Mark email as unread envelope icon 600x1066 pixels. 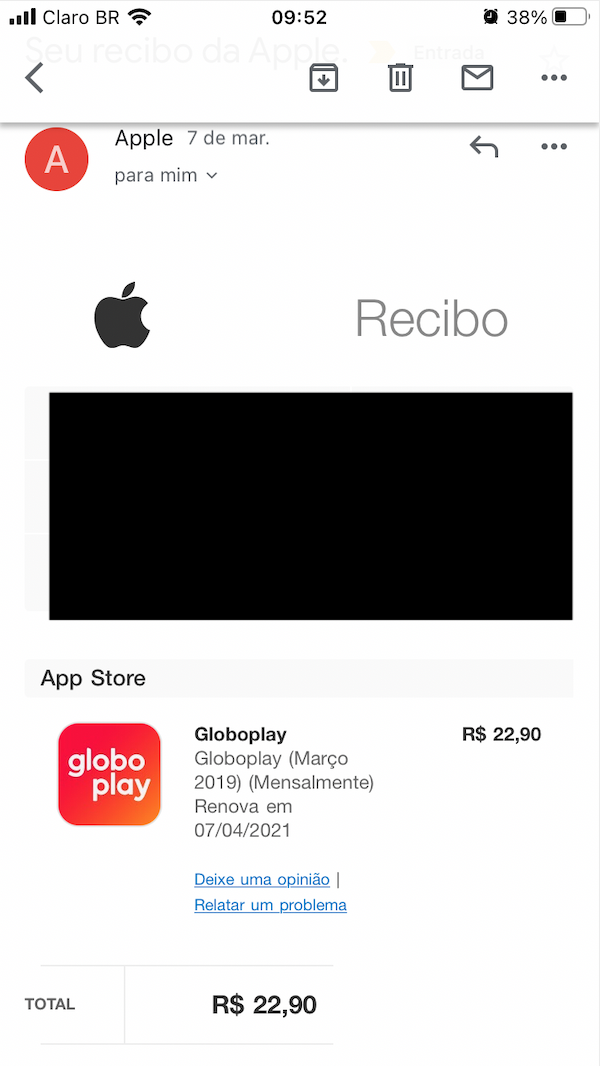coord(477,77)
